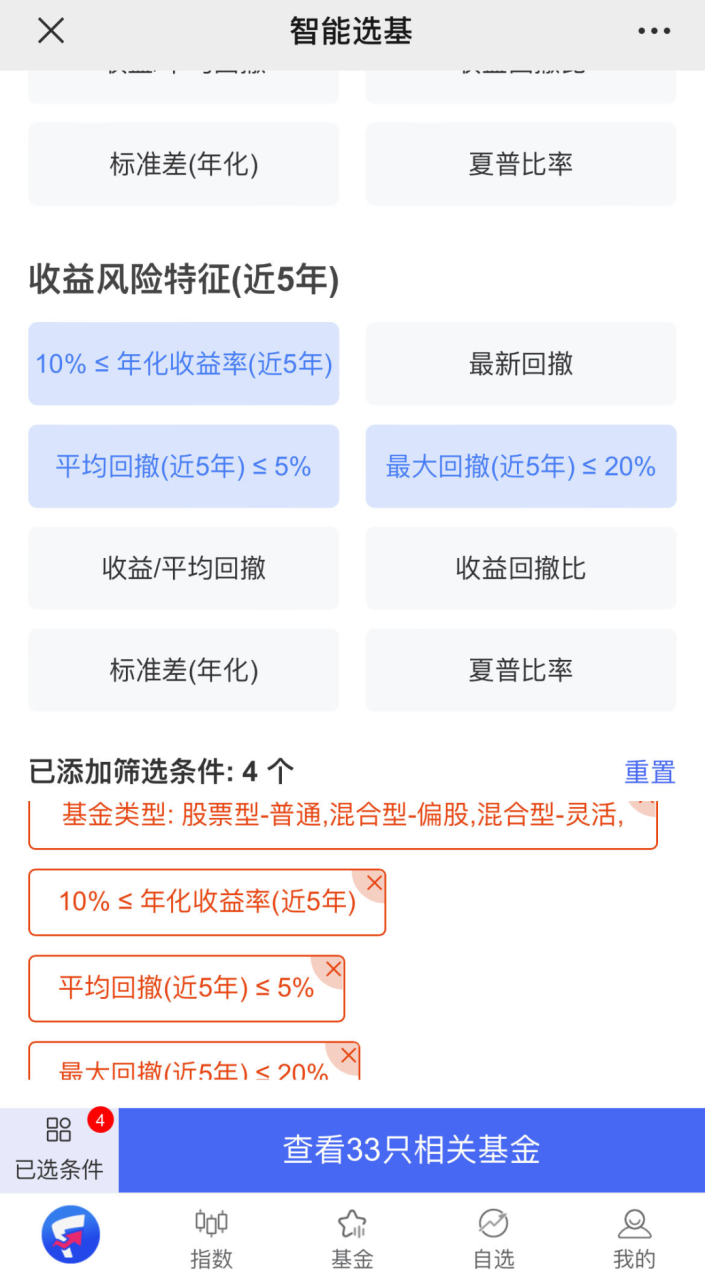Screen dimensions: 705x1280
Task: Deselect 平均回撤(近5年) ≤ 5% filter chip
Action: click(184, 466)
